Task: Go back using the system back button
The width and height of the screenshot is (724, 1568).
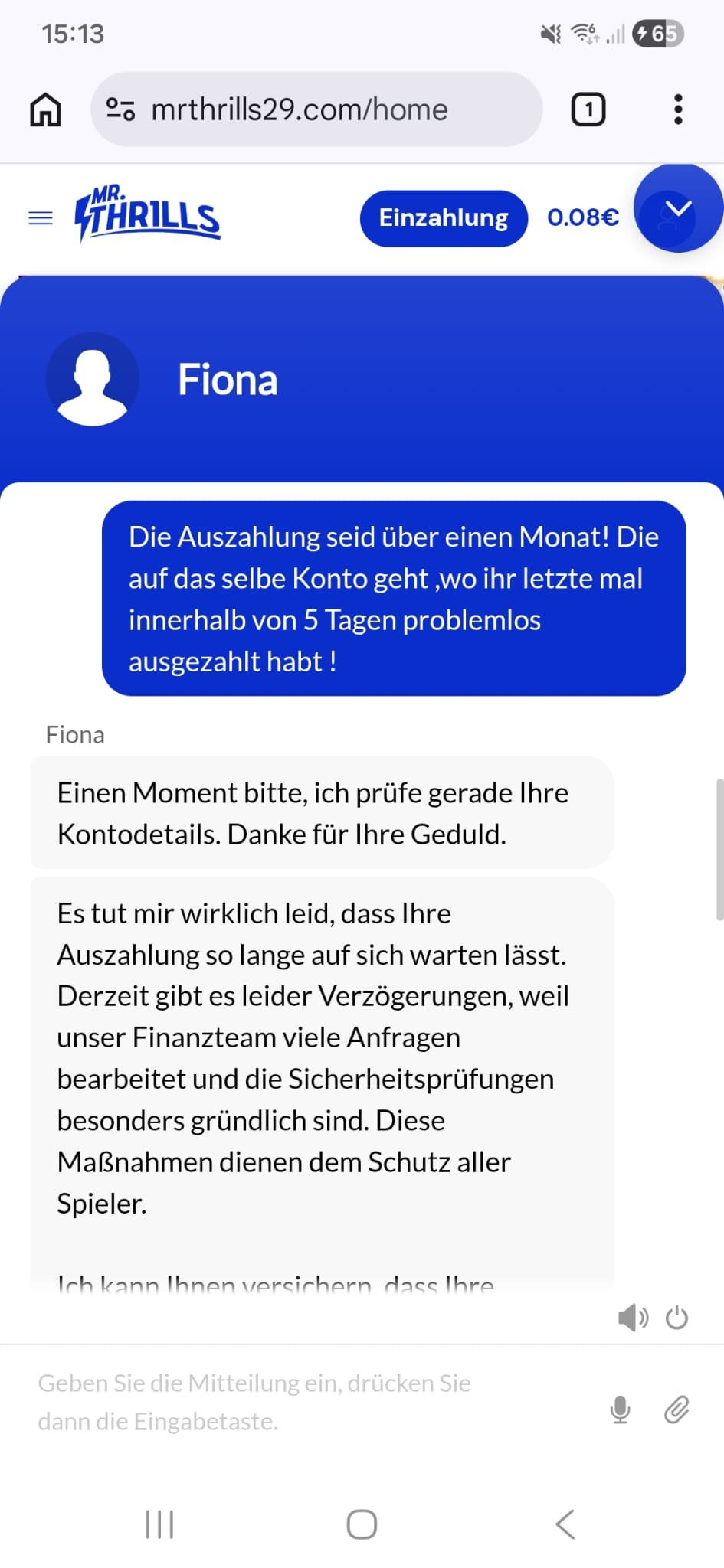Action: pos(565,1524)
